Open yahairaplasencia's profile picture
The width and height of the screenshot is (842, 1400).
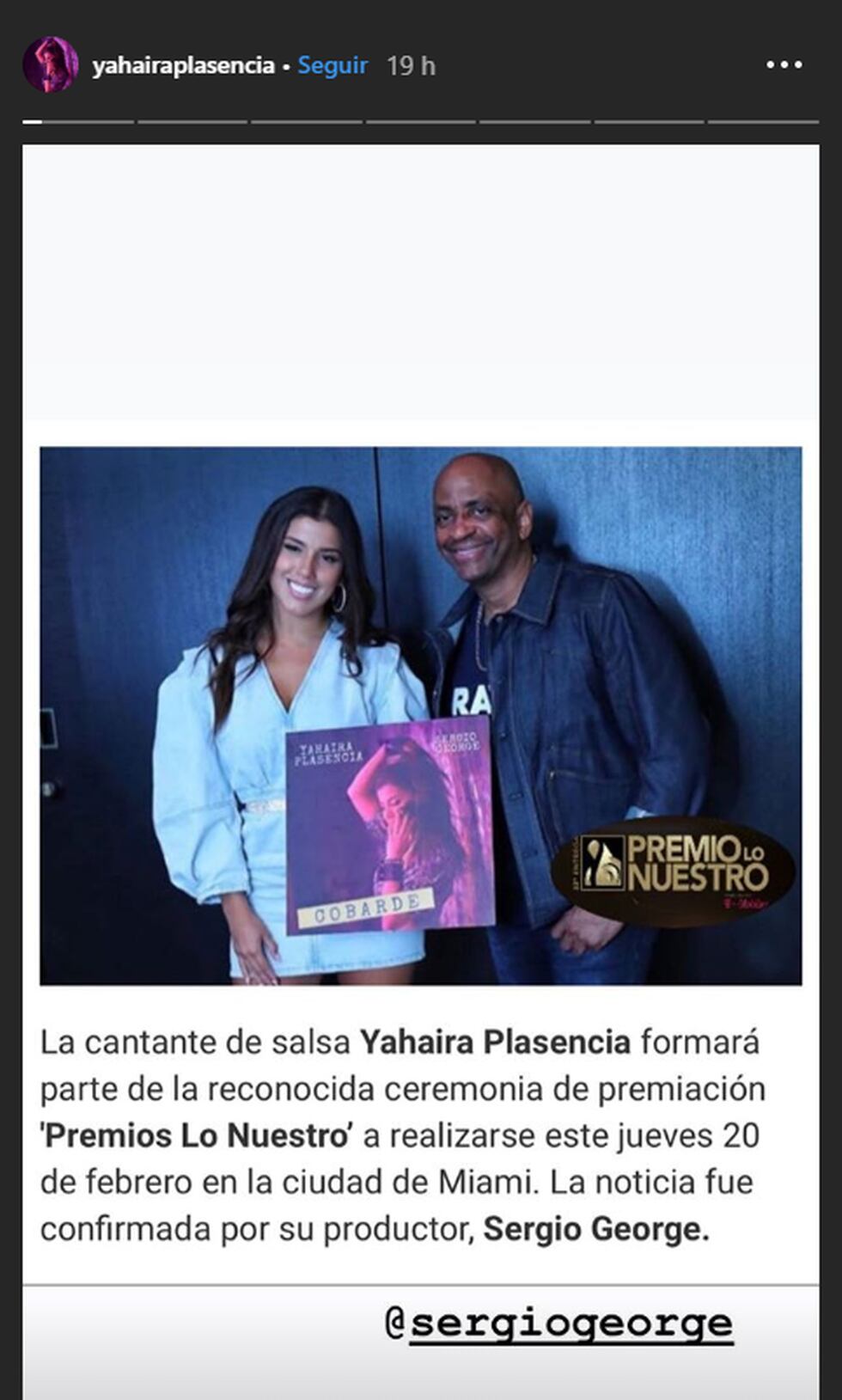click(51, 64)
